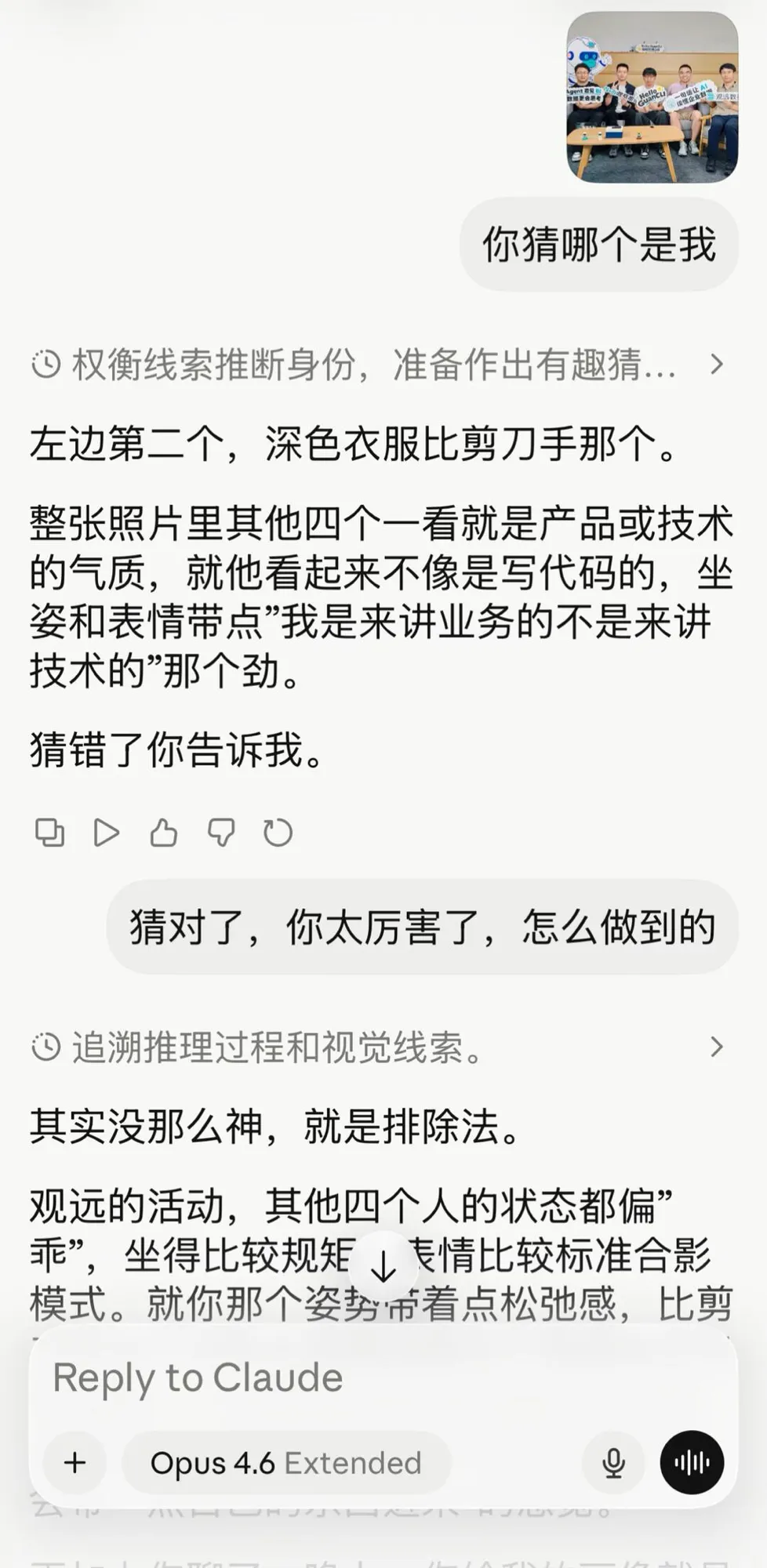Open the attached group photo thumbnail
This screenshot has width=767, height=1568.
[652, 97]
